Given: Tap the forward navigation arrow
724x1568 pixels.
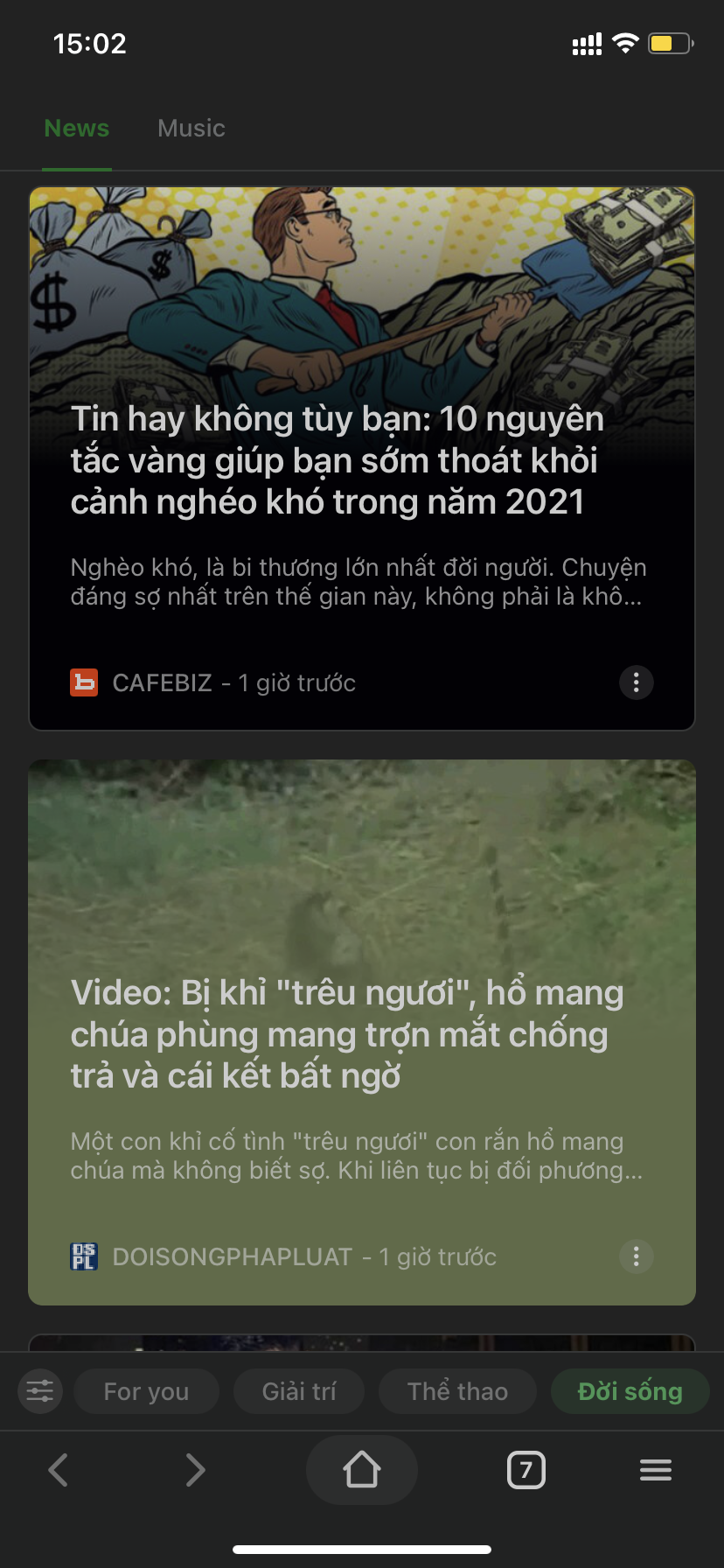Looking at the screenshot, I should coord(194,1470).
